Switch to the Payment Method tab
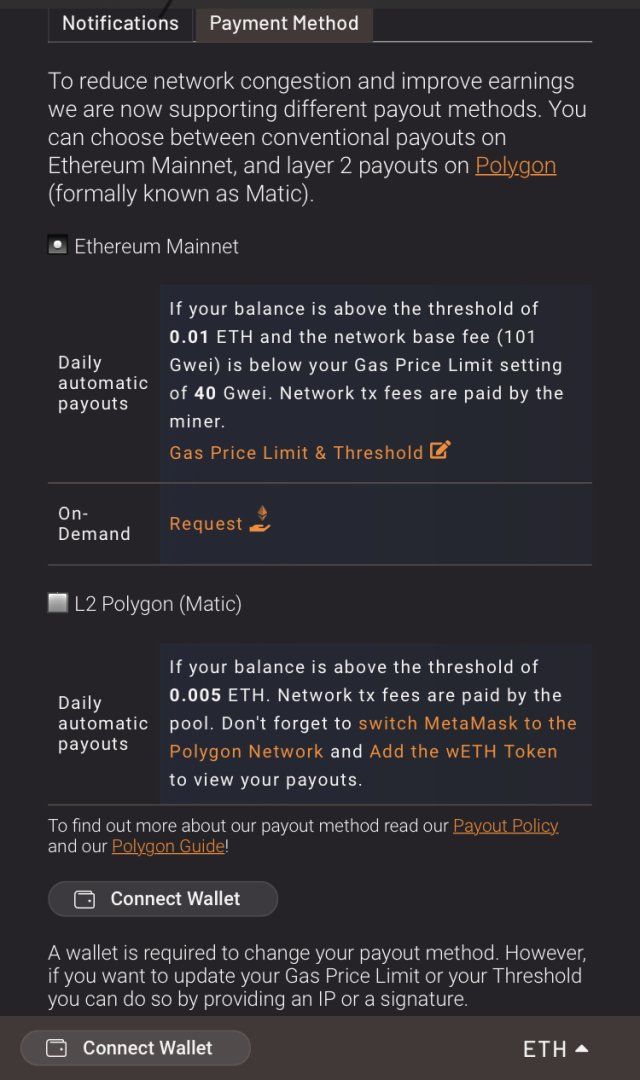 point(284,23)
